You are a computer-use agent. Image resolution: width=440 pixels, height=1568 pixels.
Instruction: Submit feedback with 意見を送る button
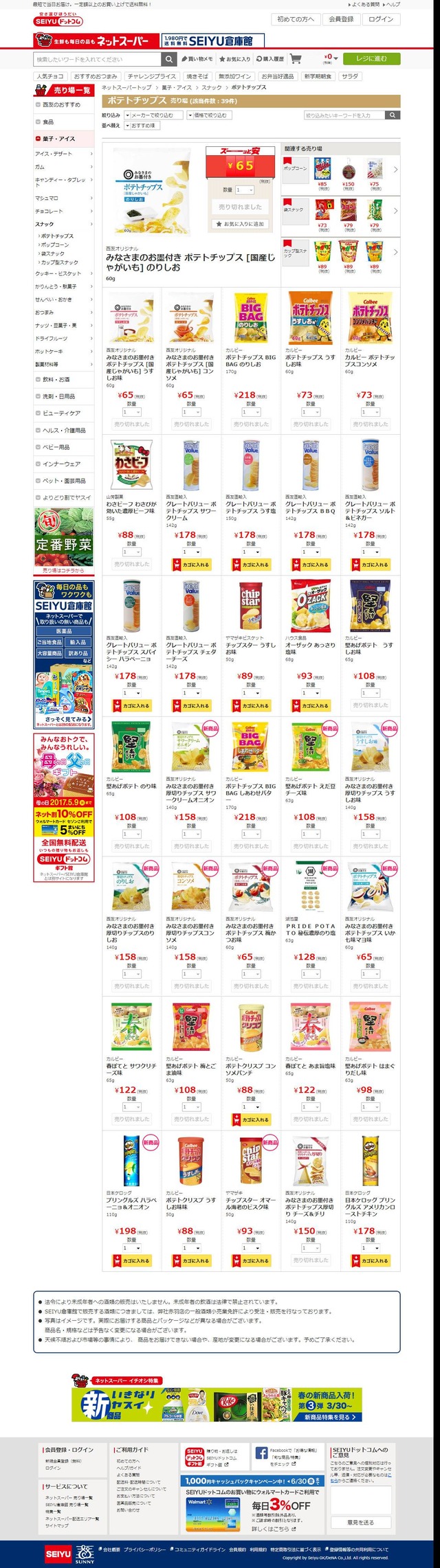[x=360, y=1522]
